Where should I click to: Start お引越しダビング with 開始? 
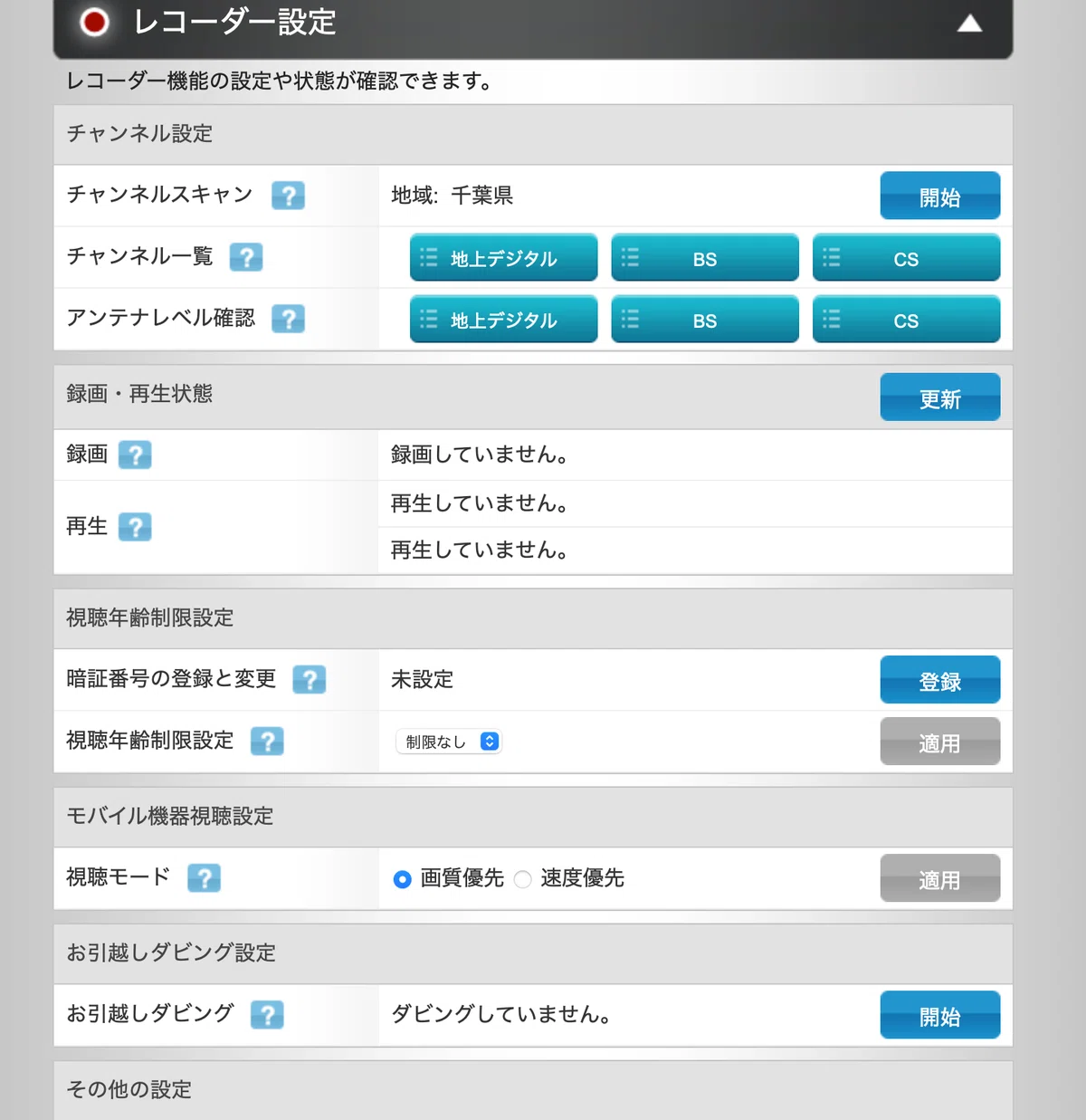(939, 1015)
